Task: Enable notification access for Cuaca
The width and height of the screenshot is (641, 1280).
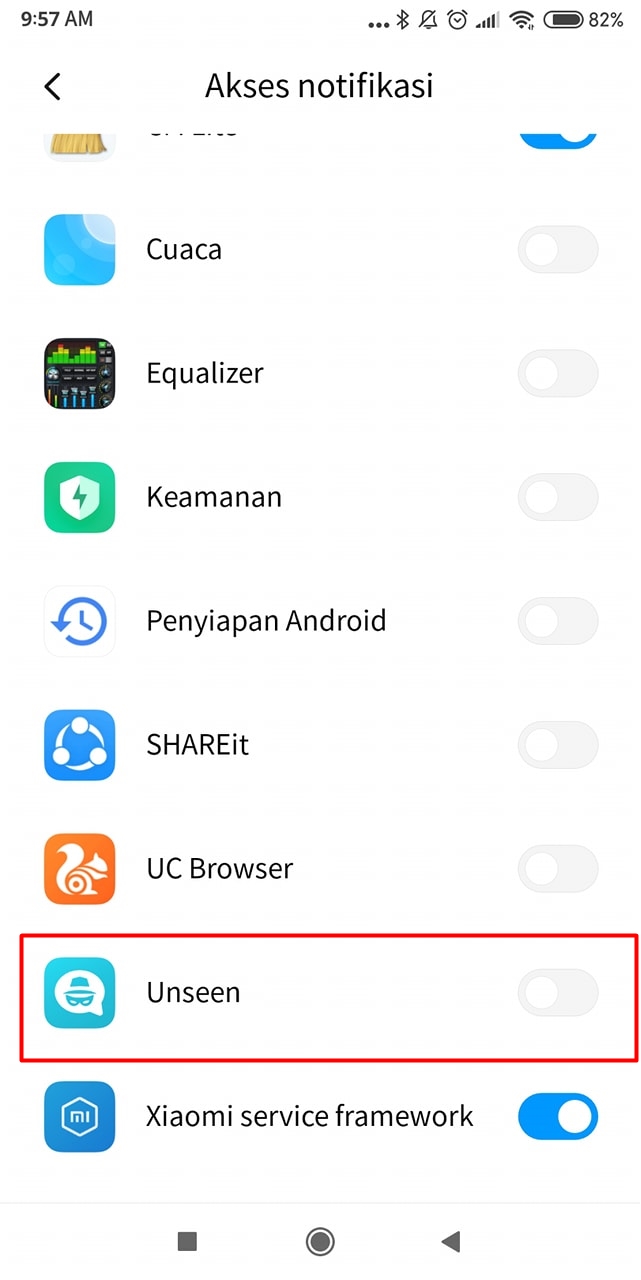Action: (557, 250)
